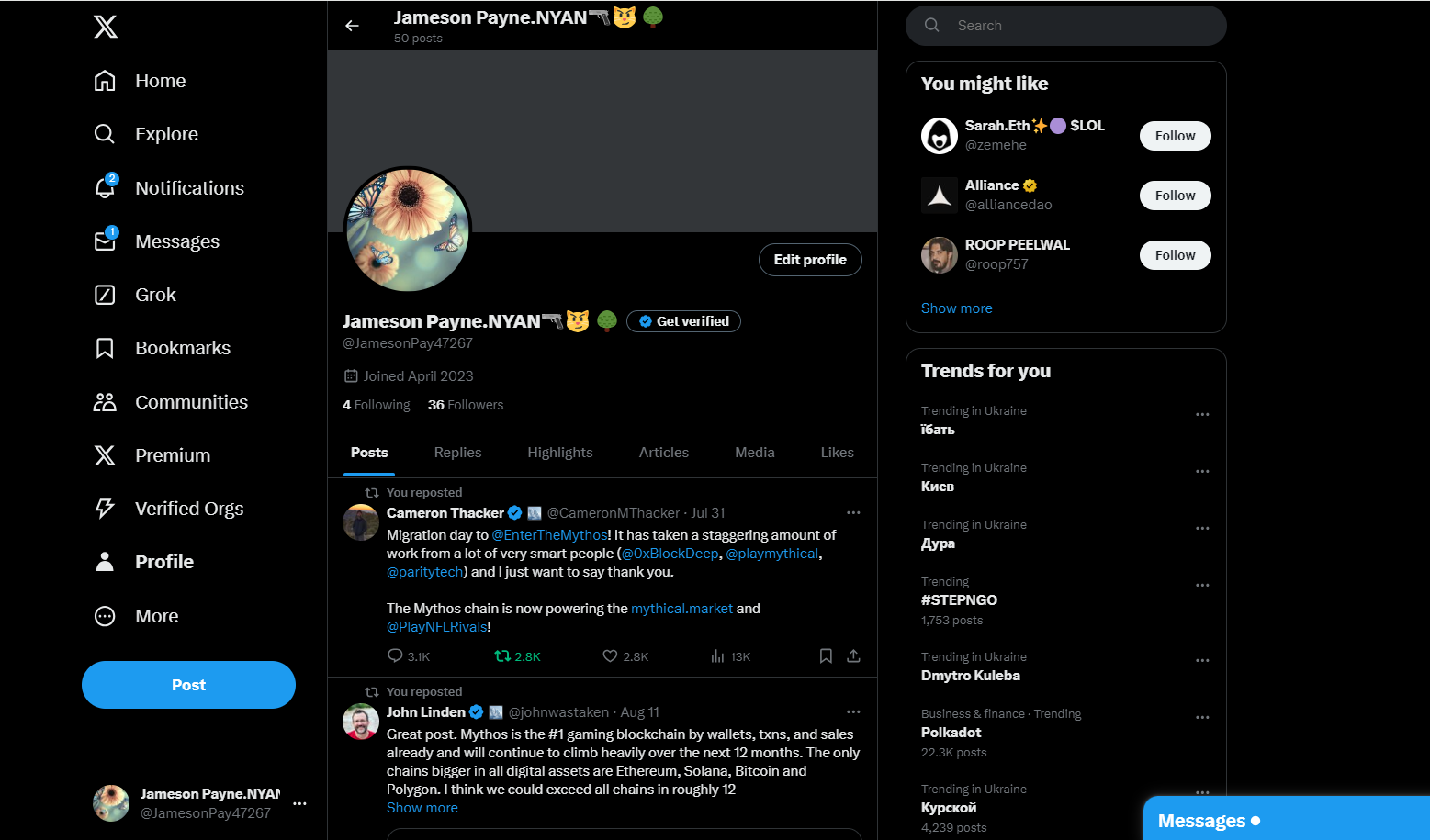Tap the Get verified badge
Viewport: 1430px width, 840px height.
point(683,321)
